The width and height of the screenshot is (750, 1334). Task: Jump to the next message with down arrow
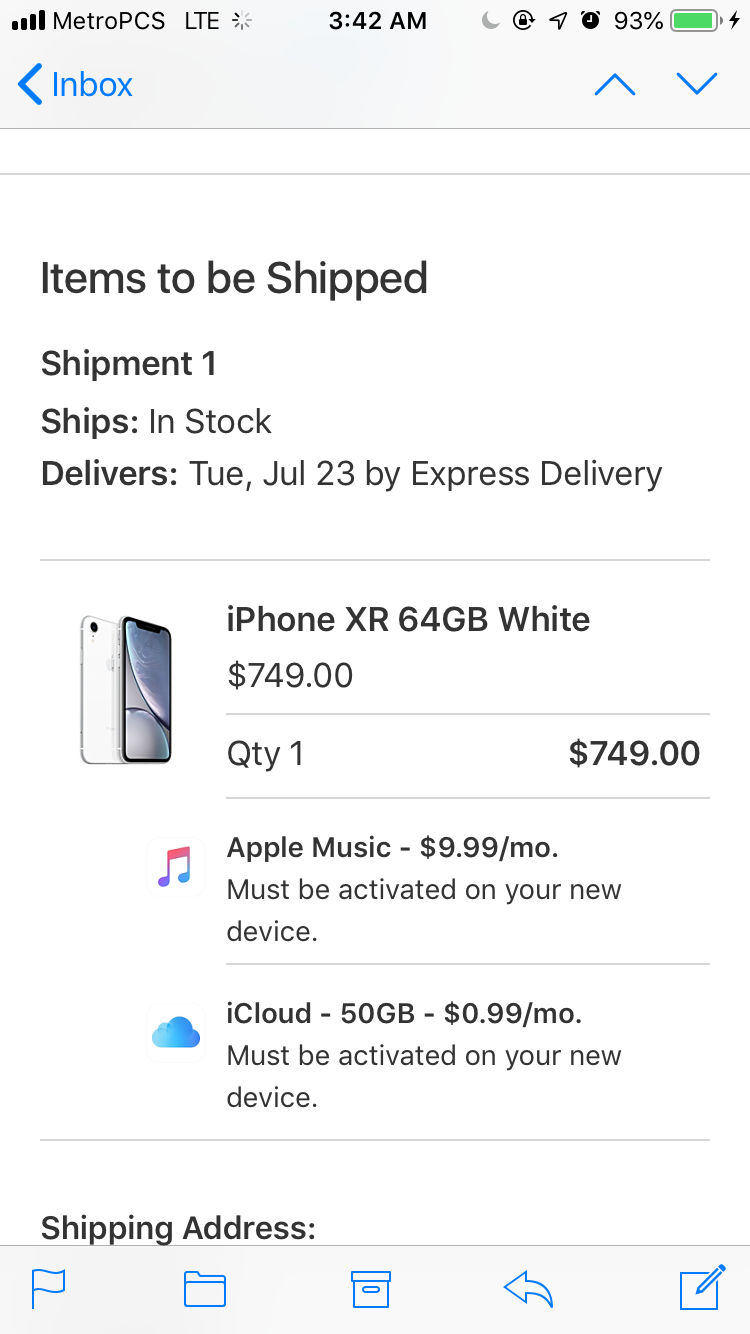pyautogui.click(x=697, y=85)
